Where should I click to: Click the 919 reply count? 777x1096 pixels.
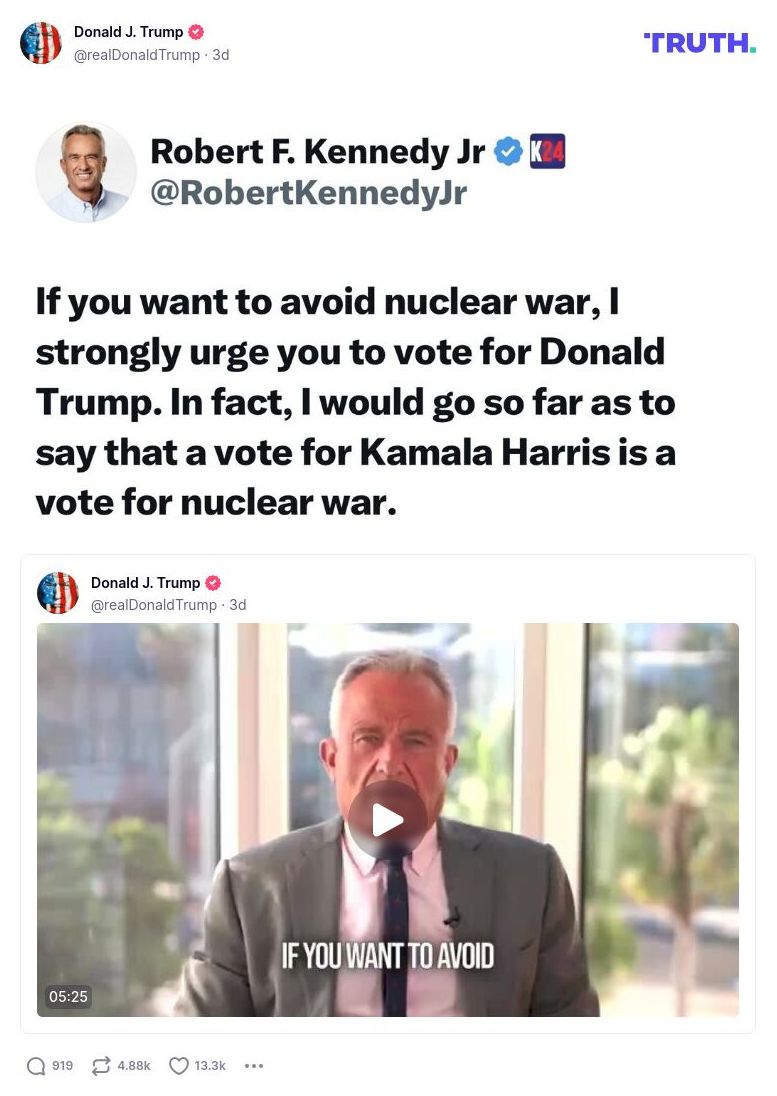point(62,1066)
